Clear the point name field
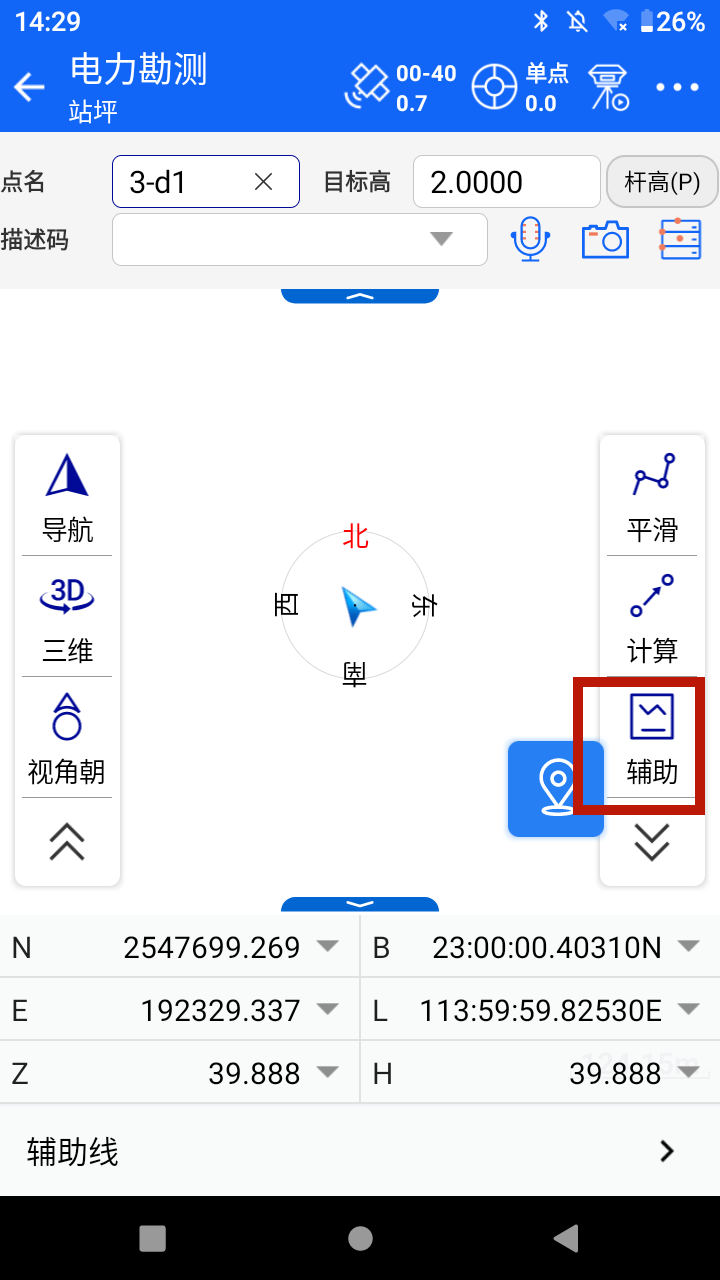The height and width of the screenshot is (1280, 720). point(263,182)
